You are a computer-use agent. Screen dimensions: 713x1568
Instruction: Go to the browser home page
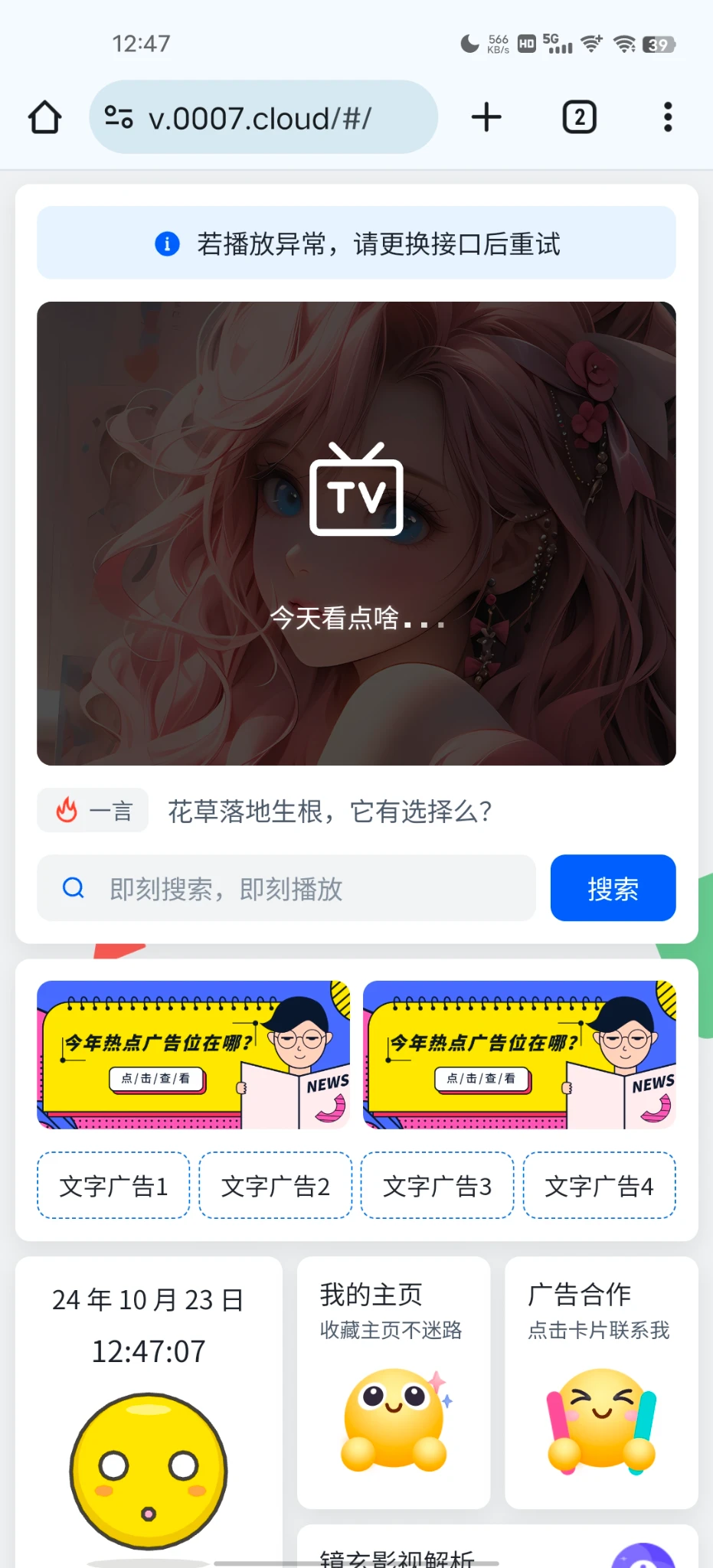[44, 118]
